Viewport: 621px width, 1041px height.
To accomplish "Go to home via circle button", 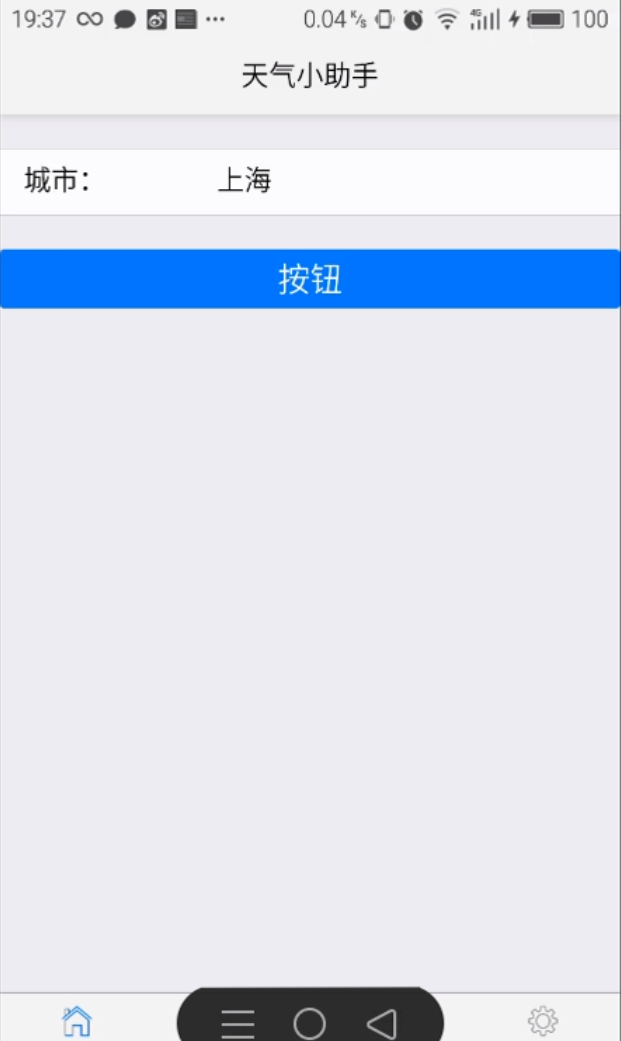I will pyautogui.click(x=310, y=1023).
